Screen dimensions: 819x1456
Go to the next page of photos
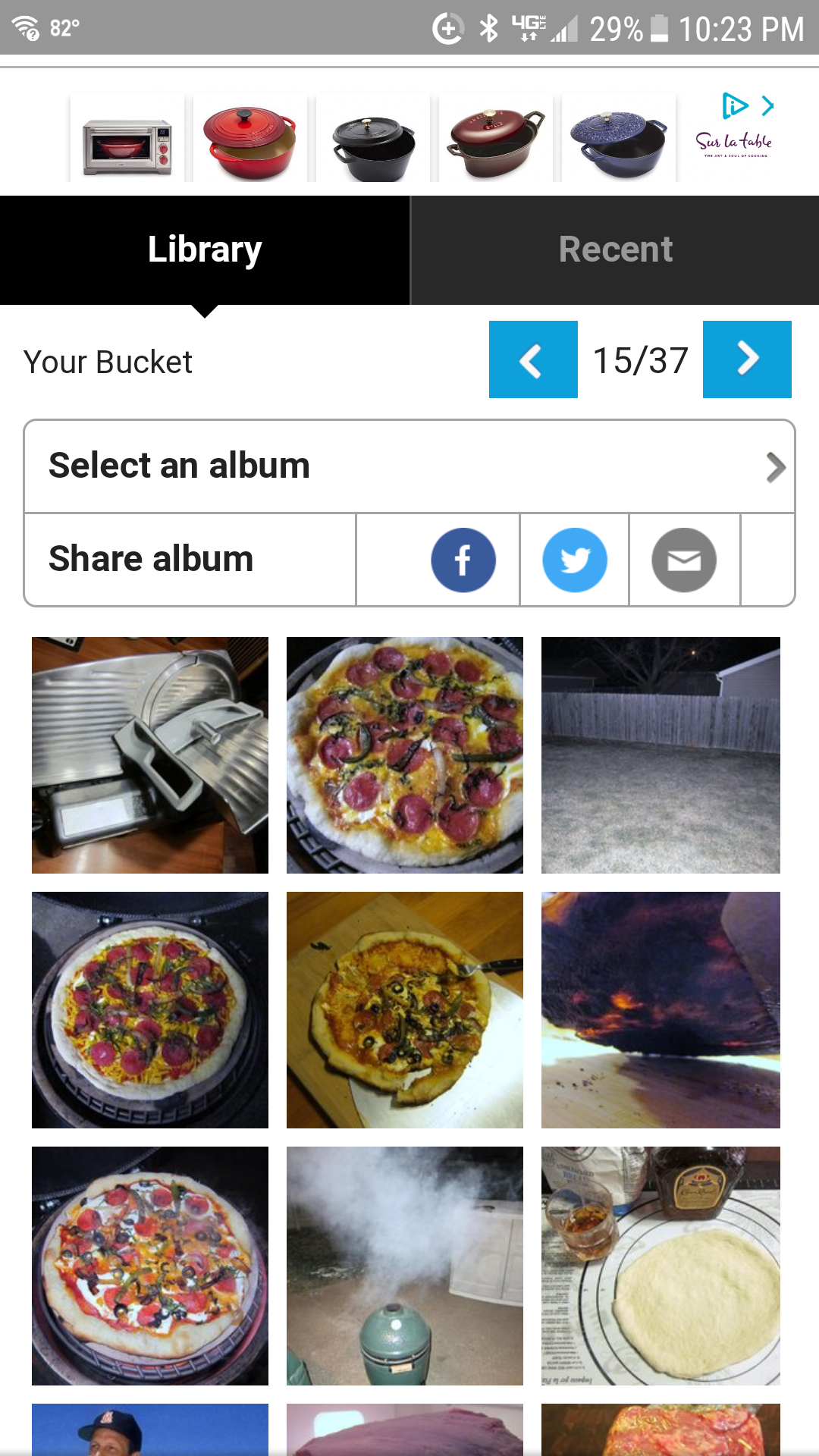coord(747,359)
